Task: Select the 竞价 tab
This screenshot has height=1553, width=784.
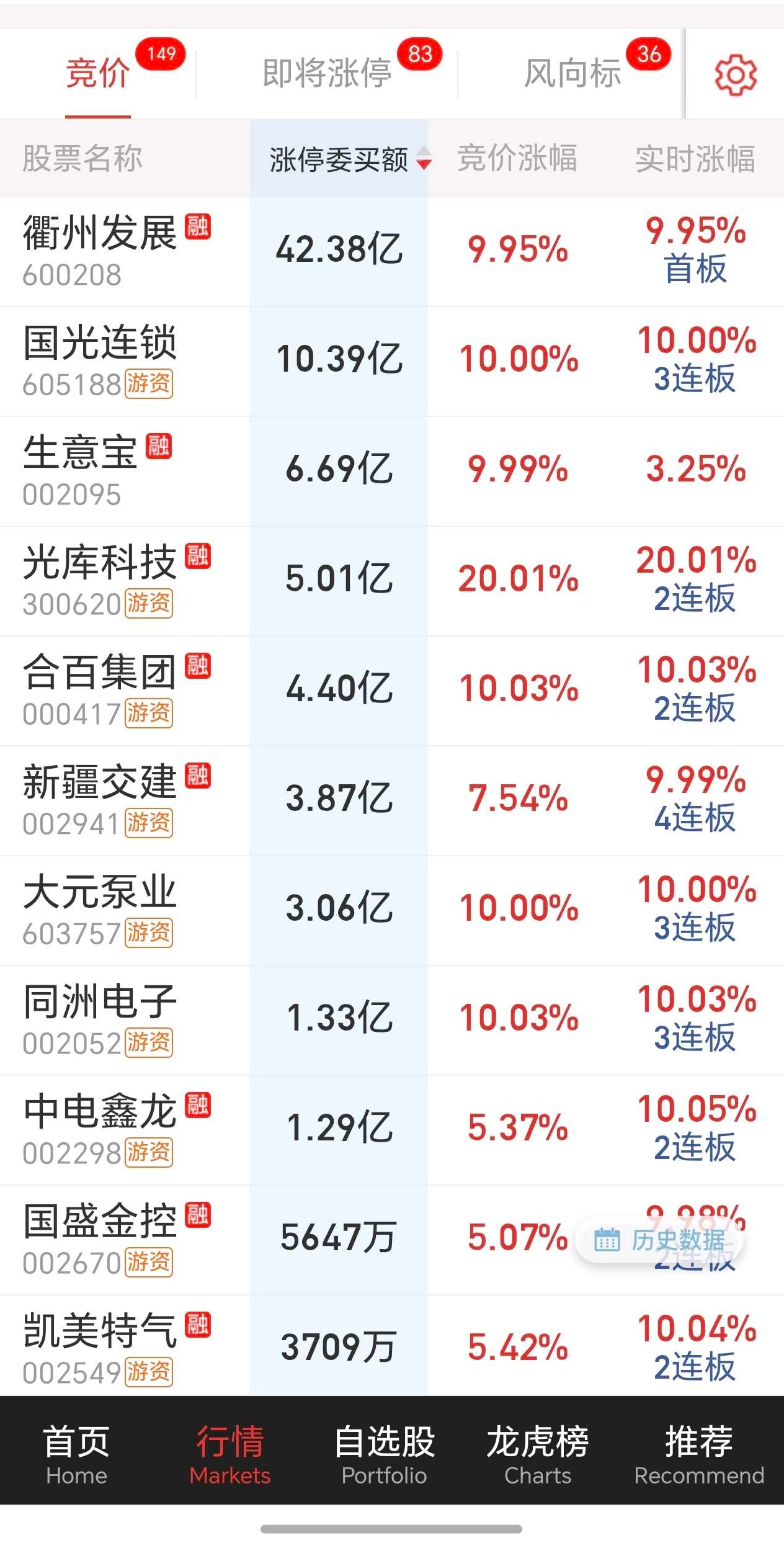Action: pos(97,73)
